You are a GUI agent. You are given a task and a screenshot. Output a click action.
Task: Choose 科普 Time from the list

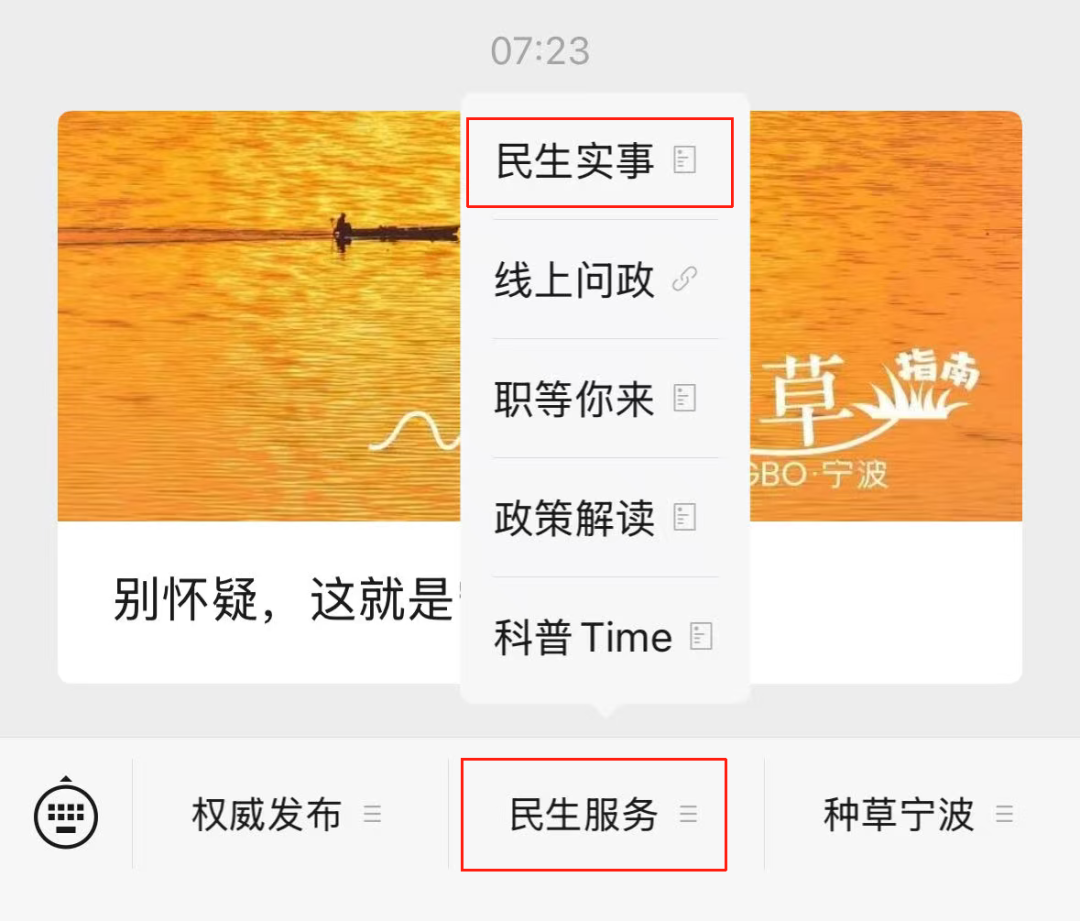tap(599, 637)
